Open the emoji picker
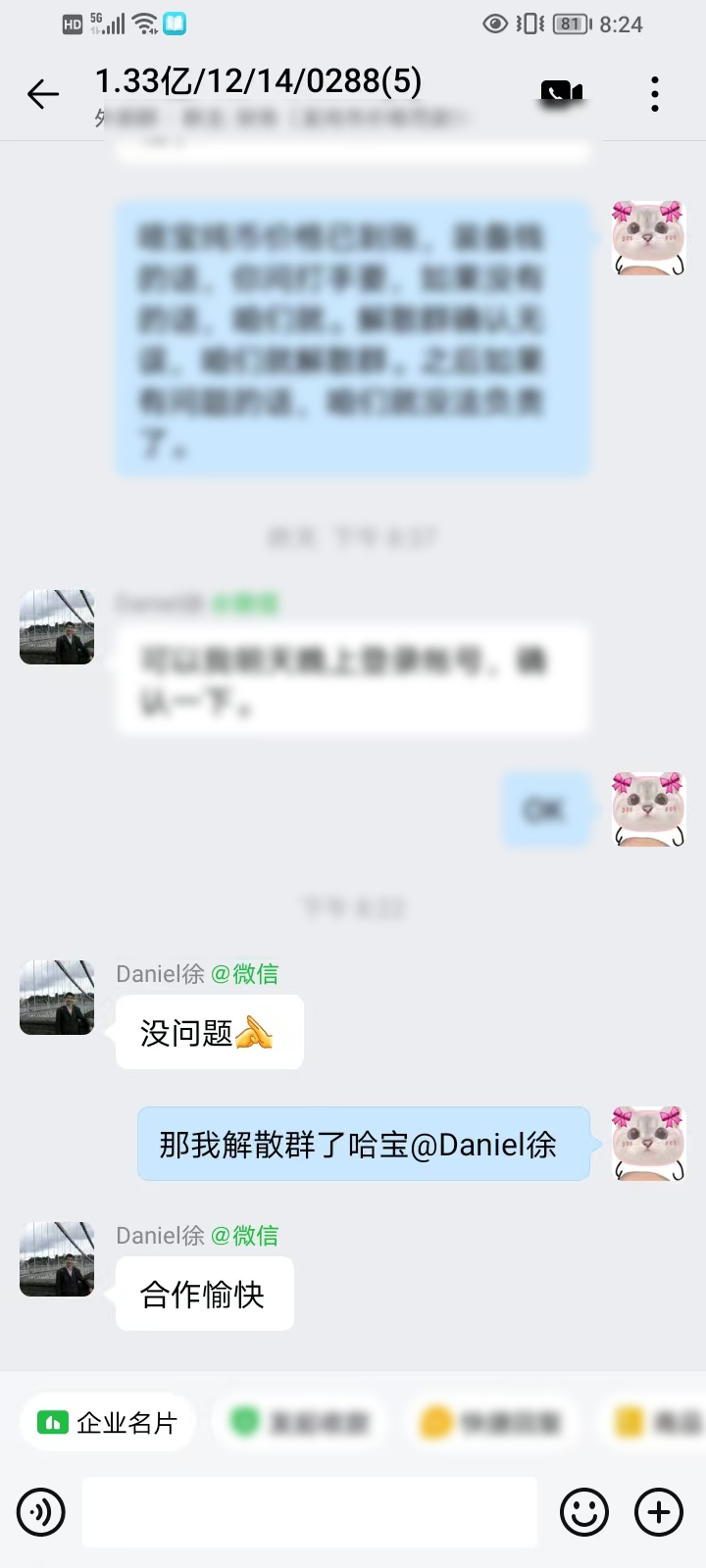This screenshot has width=706, height=1568. click(x=584, y=1512)
